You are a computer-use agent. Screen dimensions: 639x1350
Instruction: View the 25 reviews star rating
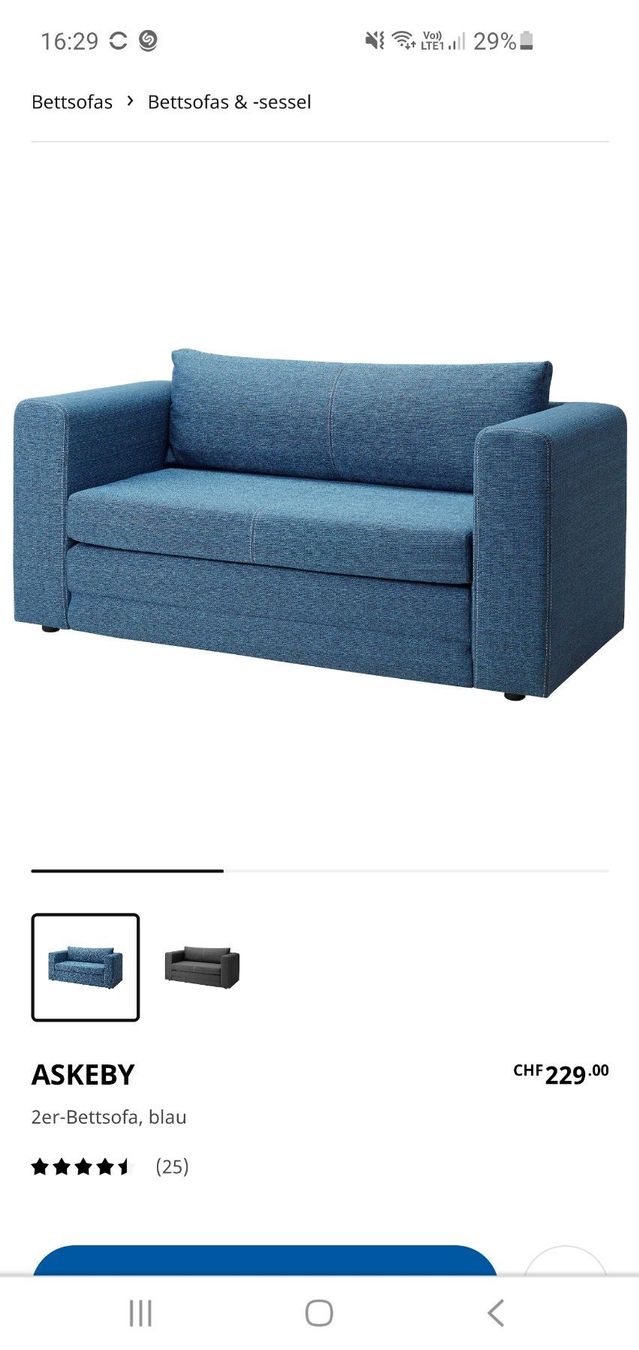click(x=109, y=1166)
